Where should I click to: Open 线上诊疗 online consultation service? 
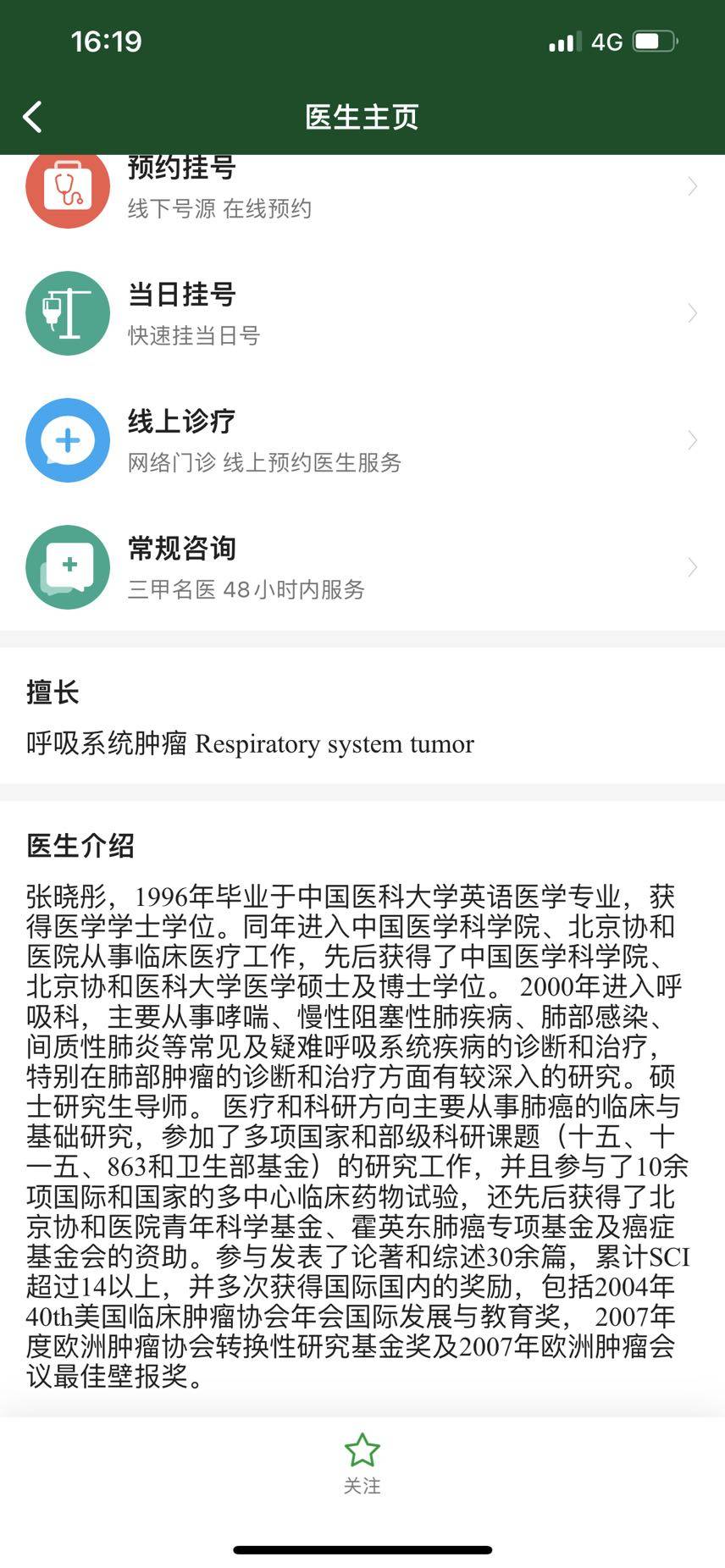(362, 440)
